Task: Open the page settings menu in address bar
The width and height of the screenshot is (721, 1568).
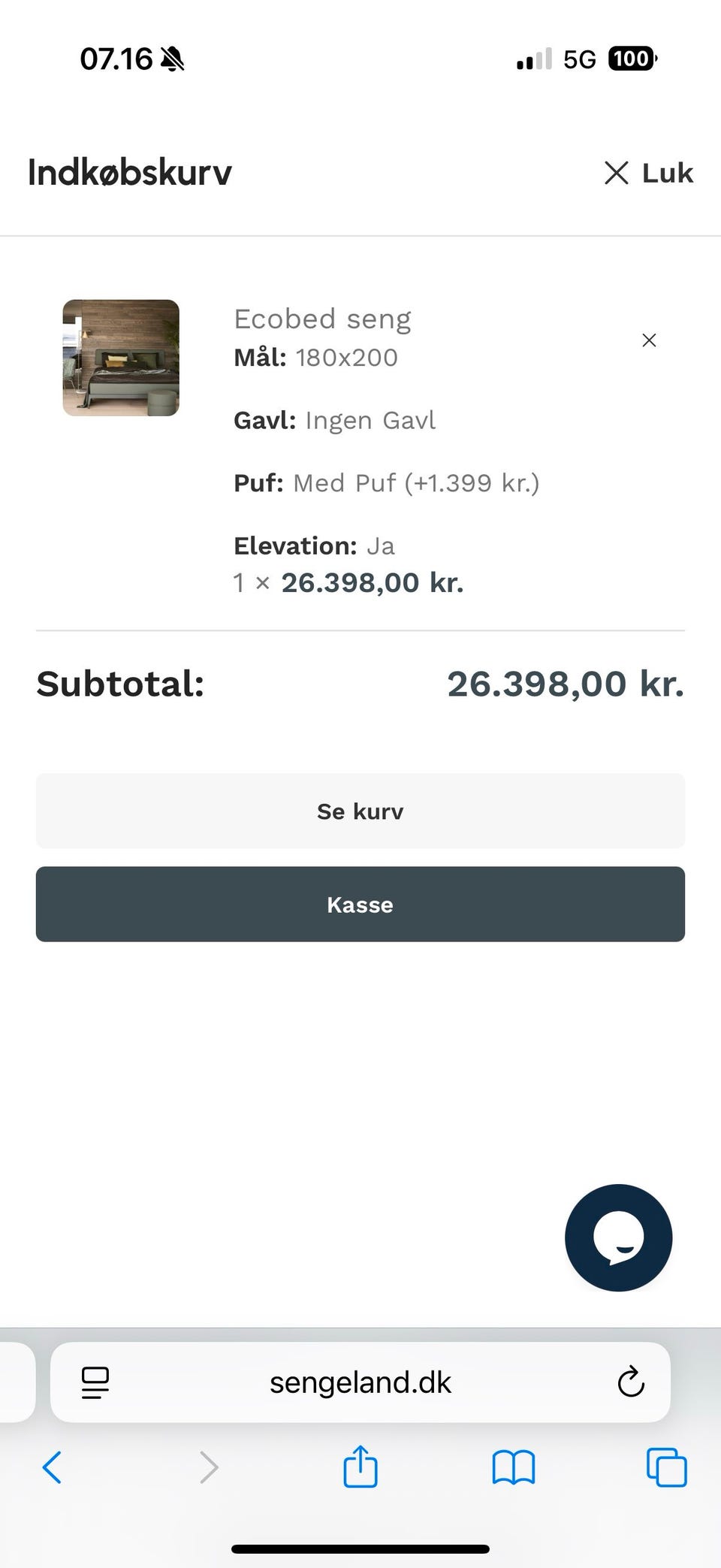Action: click(95, 1382)
